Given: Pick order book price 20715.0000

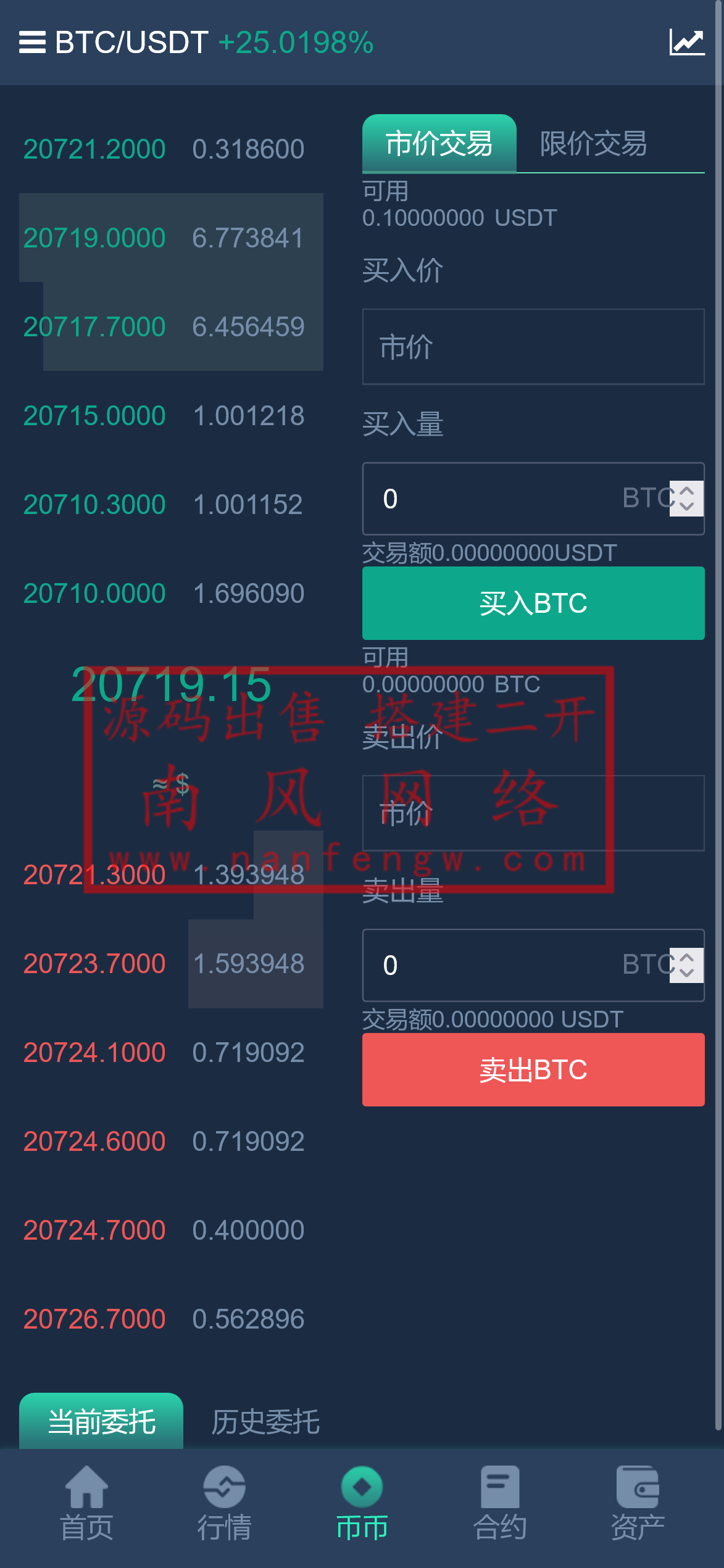Looking at the screenshot, I should pos(94,416).
